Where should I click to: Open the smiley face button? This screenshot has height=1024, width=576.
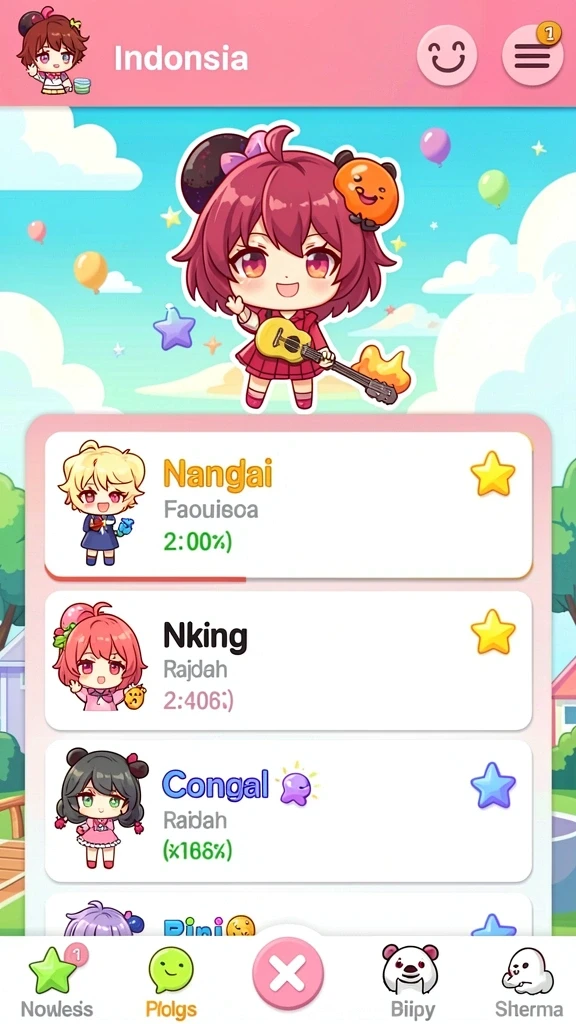pyautogui.click(x=447, y=56)
